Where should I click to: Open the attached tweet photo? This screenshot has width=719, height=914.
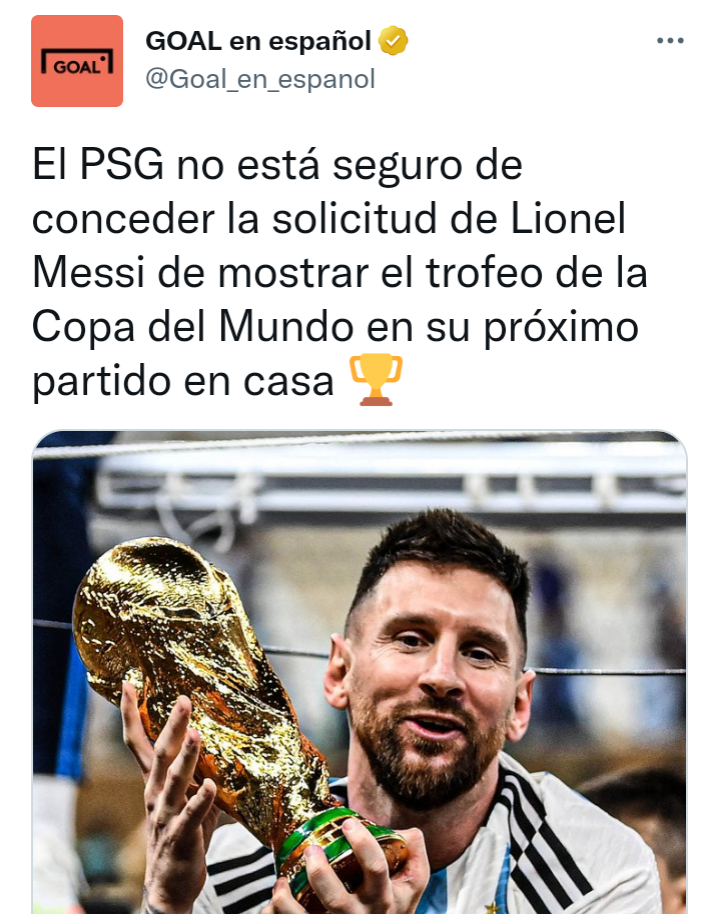tap(360, 670)
